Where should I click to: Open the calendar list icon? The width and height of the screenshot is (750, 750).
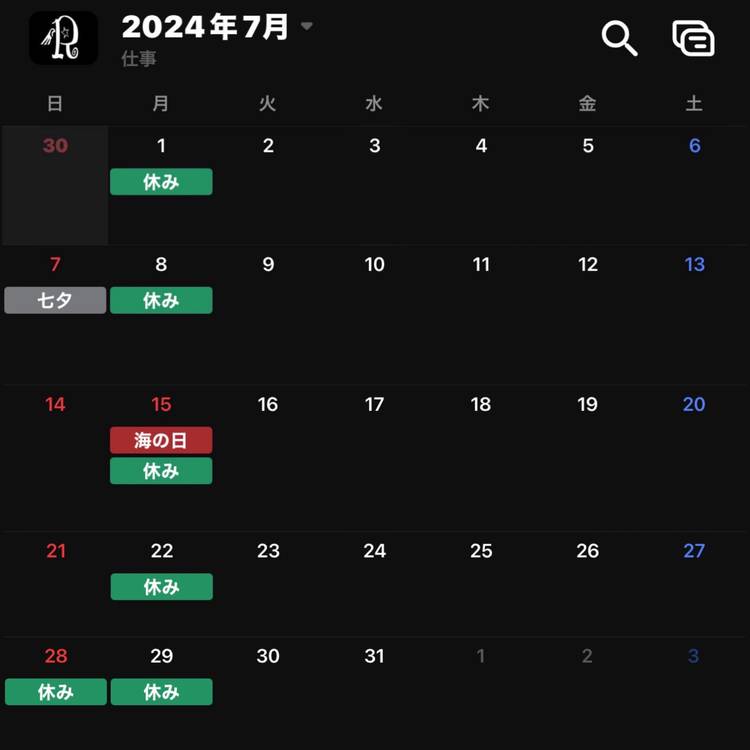(x=693, y=39)
